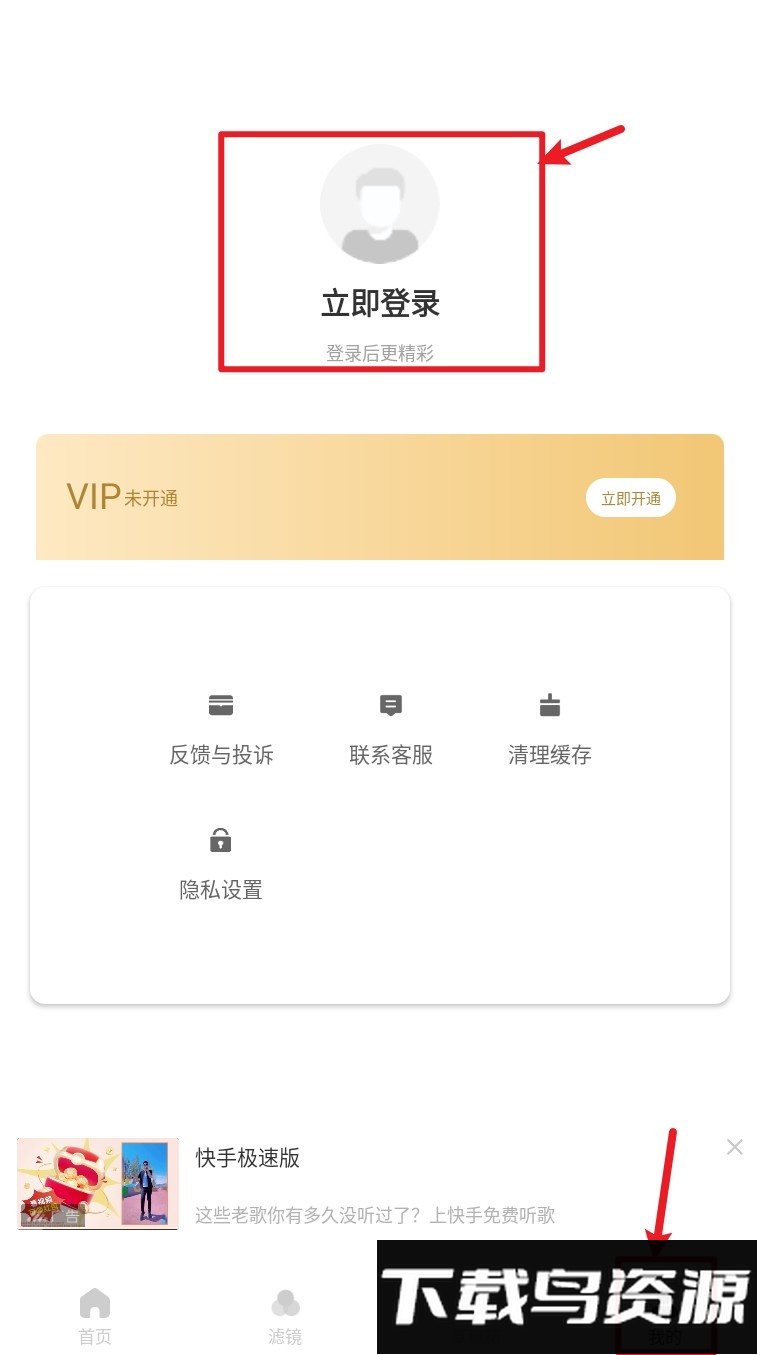Dismiss the 快手极速版 ad banner
Image resolution: width=760 pixels, height=1355 pixels.
[x=734, y=1146]
